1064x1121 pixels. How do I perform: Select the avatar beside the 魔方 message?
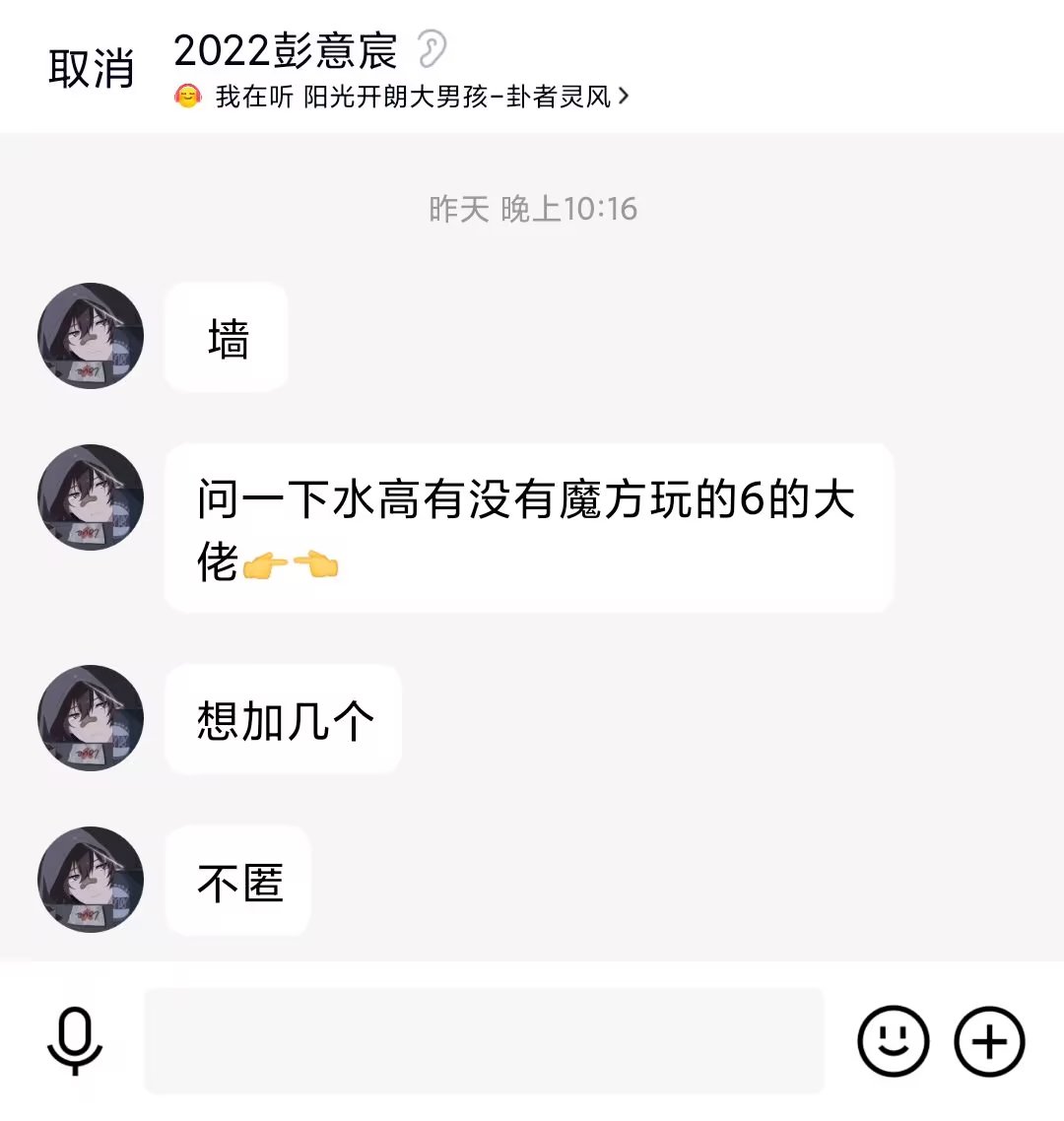coord(91,497)
